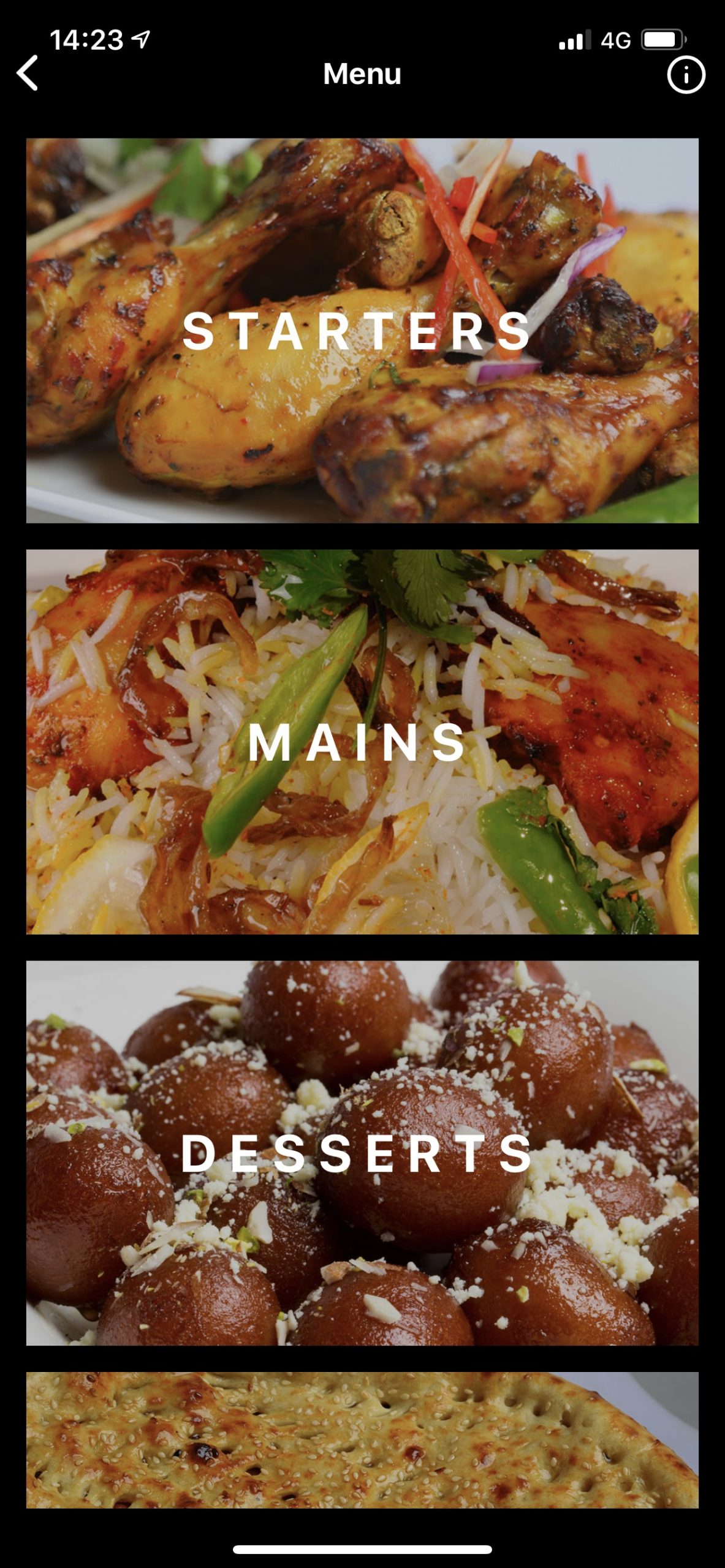Go back using the top-left arrow
The width and height of the screenshot is (725, 1568).
[28, 73]
